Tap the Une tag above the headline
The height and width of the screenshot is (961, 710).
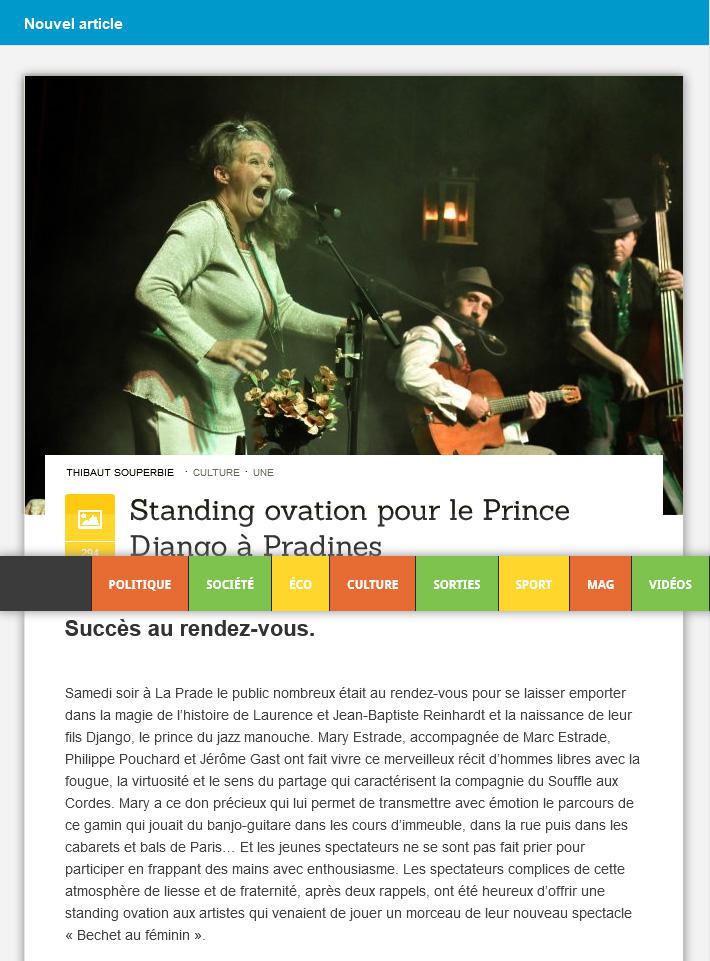click(263, 472)
